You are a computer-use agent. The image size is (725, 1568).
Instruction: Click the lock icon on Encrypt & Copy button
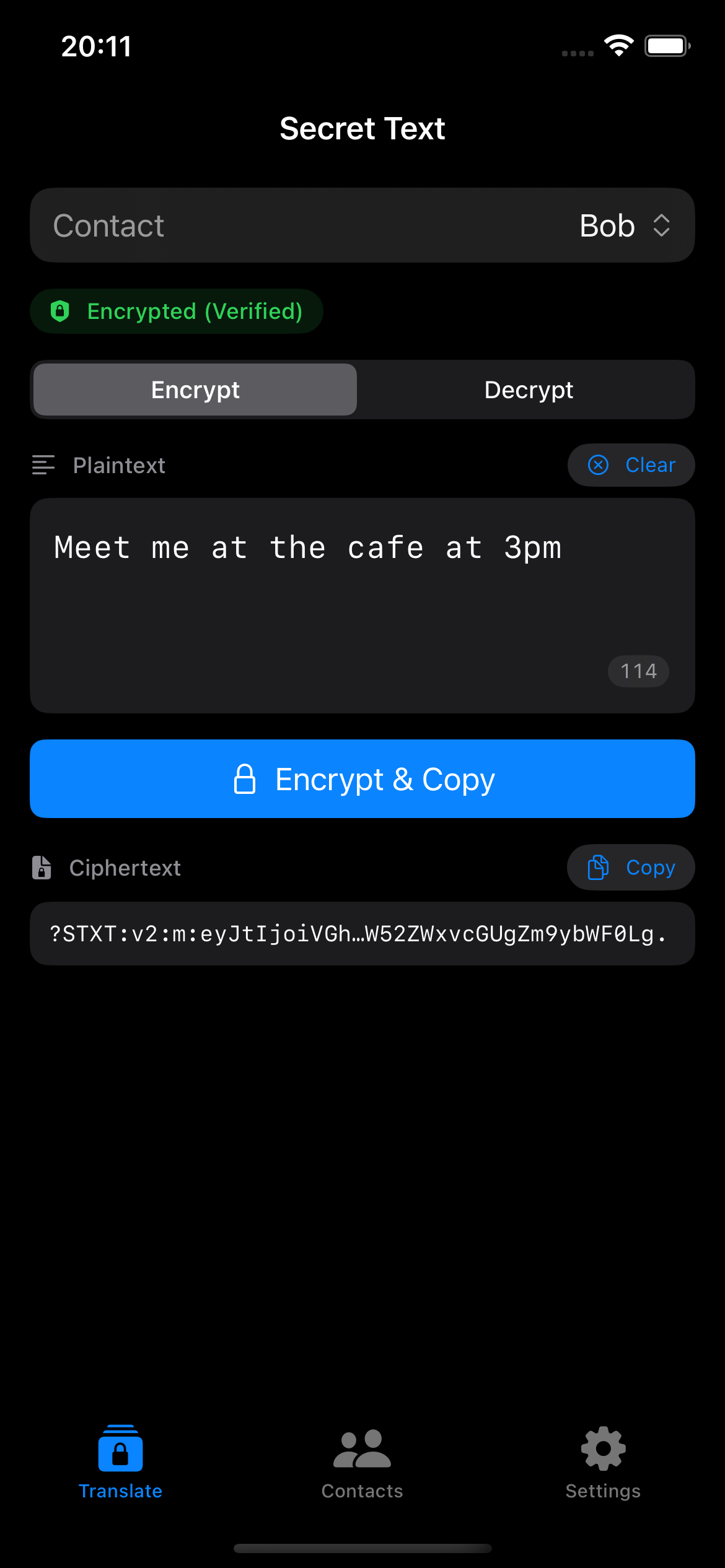pyautogui.click(x=246, y=779)
